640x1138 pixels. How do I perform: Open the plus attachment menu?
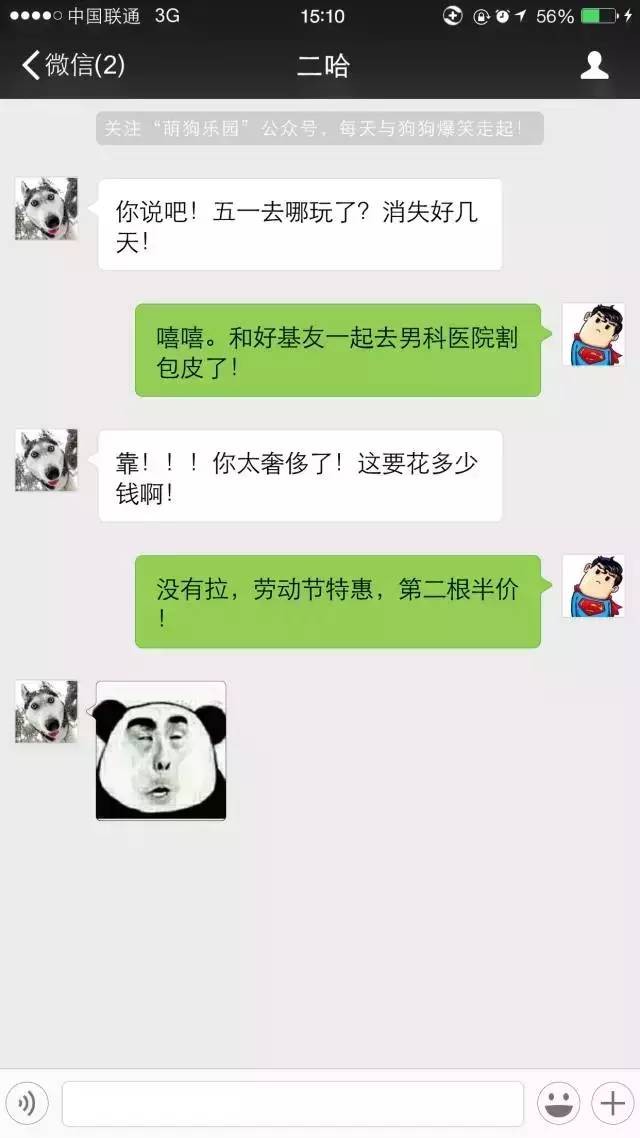tap(610, 1103)
